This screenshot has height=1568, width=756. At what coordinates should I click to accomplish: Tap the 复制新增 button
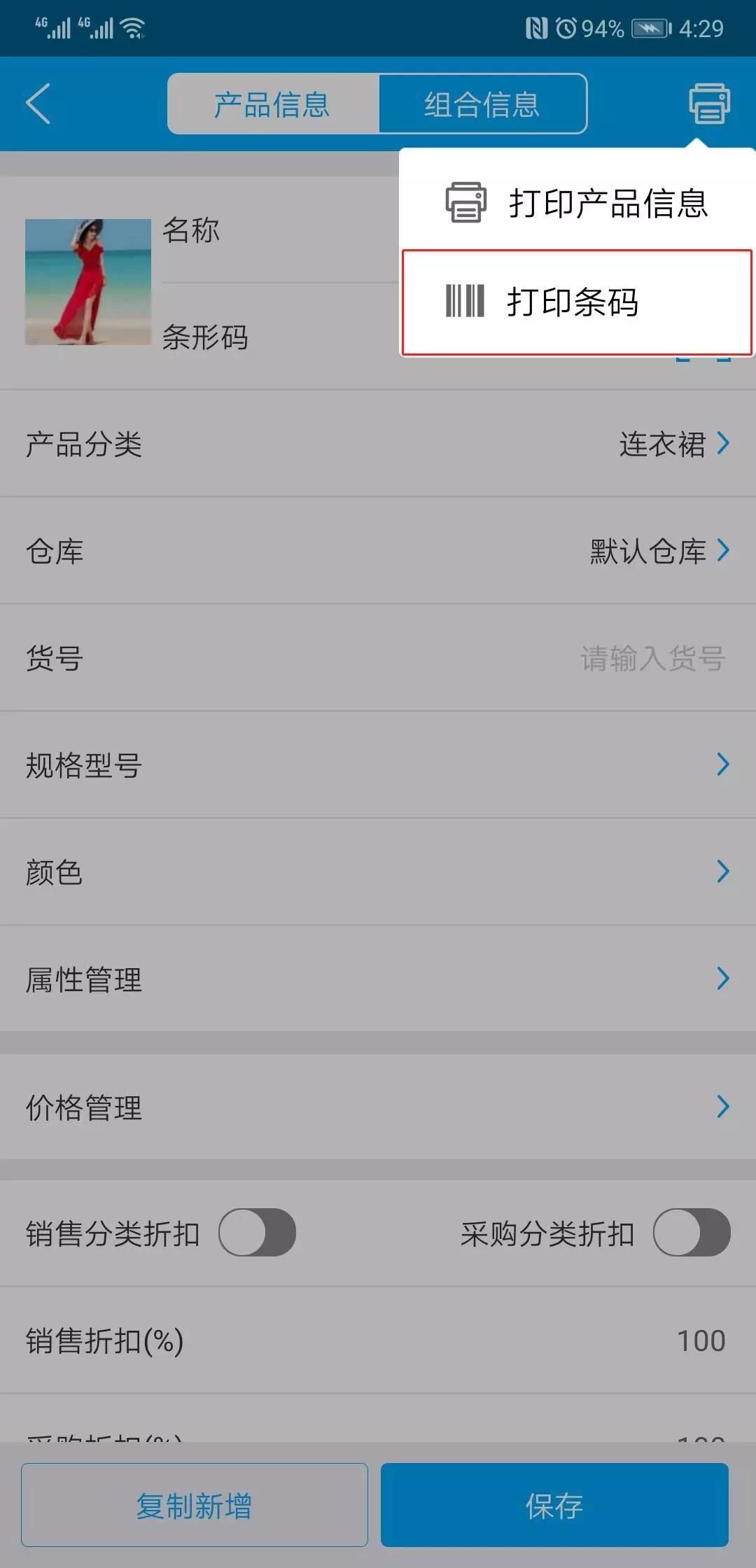tap(195, 1504)
